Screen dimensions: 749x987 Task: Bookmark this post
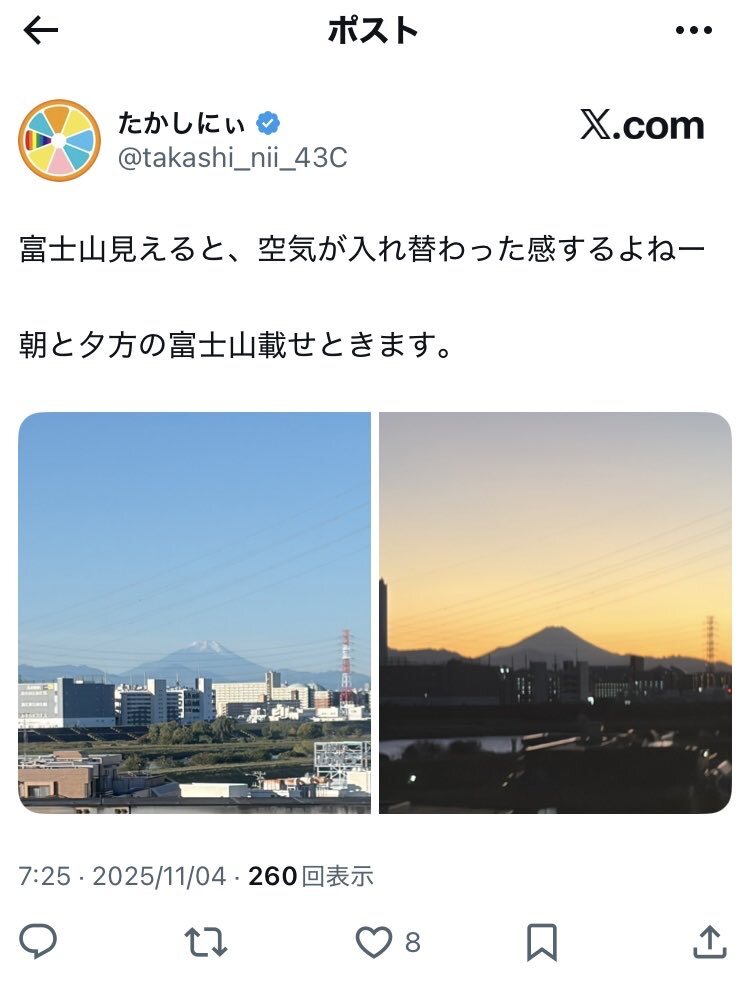[541, 941]
